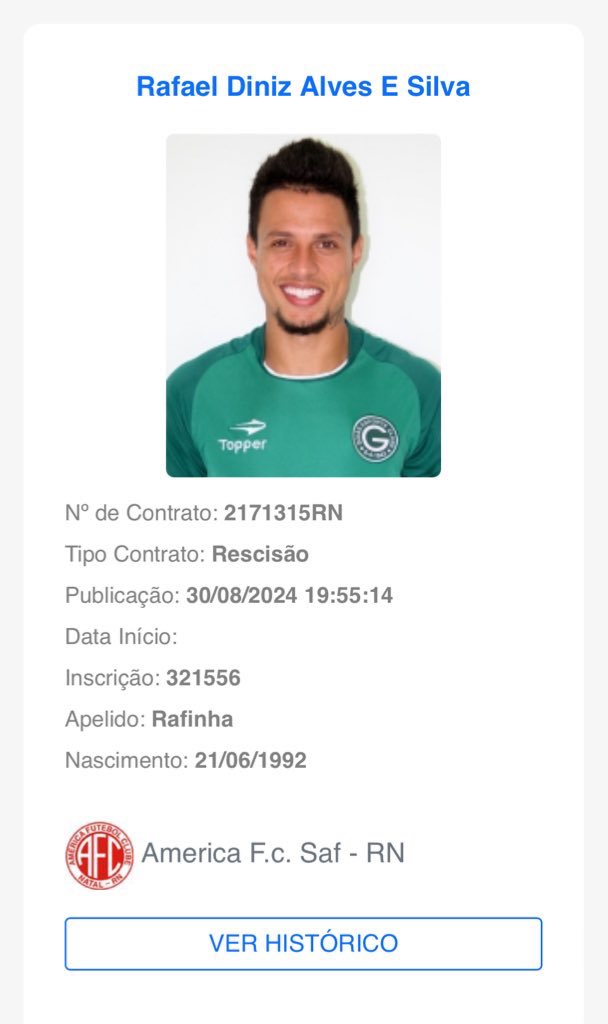
Task: Tap the VER HISTÓRICO button
Action: [303, 943]
